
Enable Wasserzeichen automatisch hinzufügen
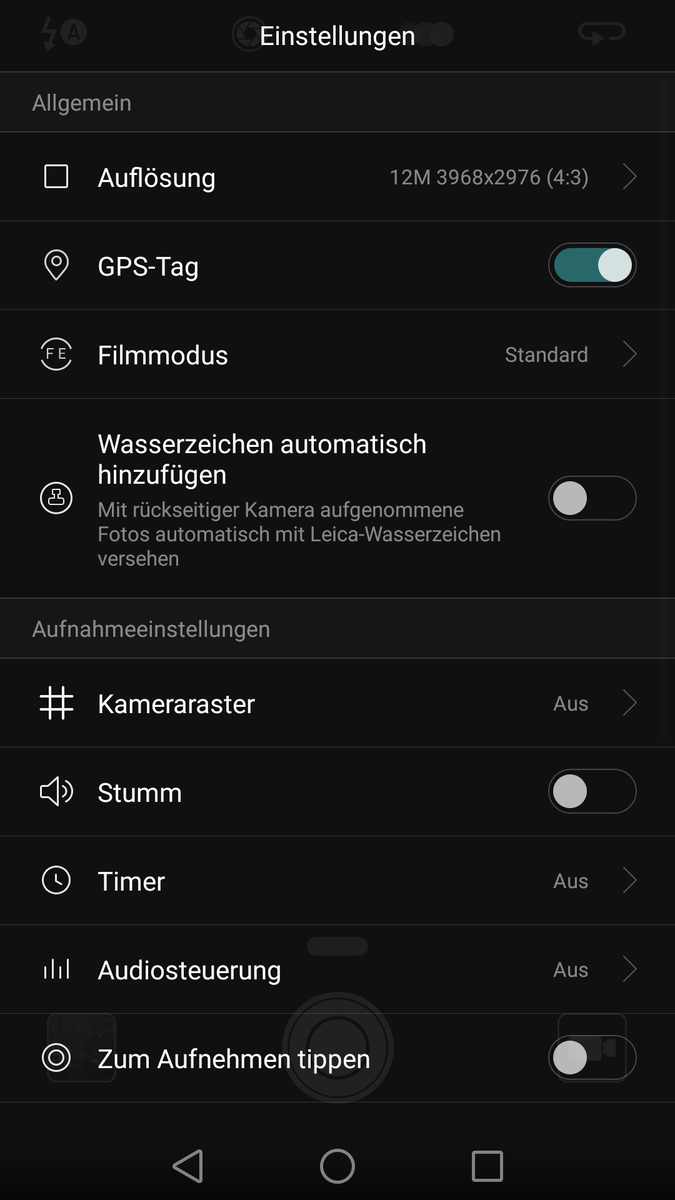pos(592,498)
